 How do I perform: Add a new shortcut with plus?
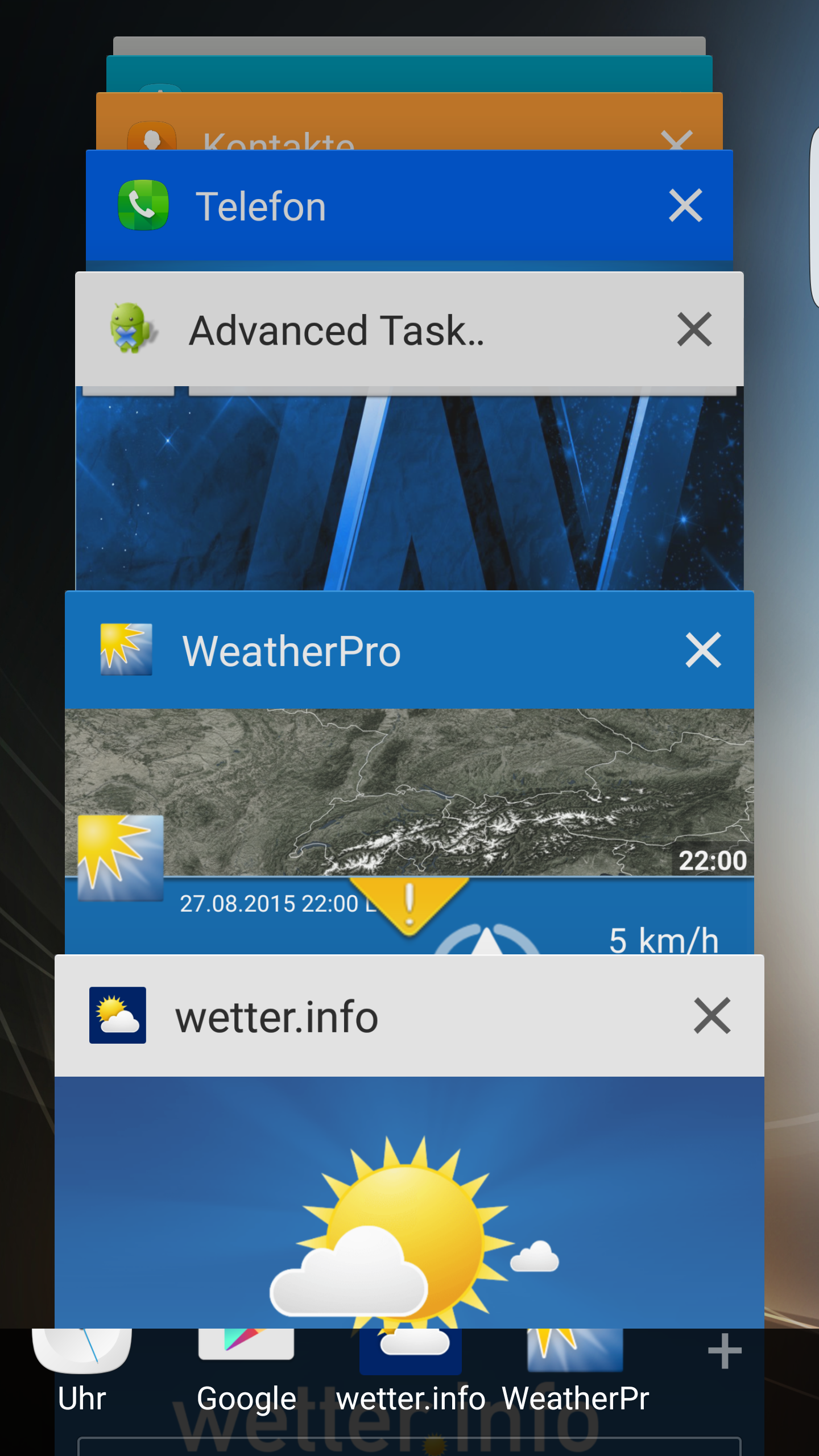(x=725, y=1351)
